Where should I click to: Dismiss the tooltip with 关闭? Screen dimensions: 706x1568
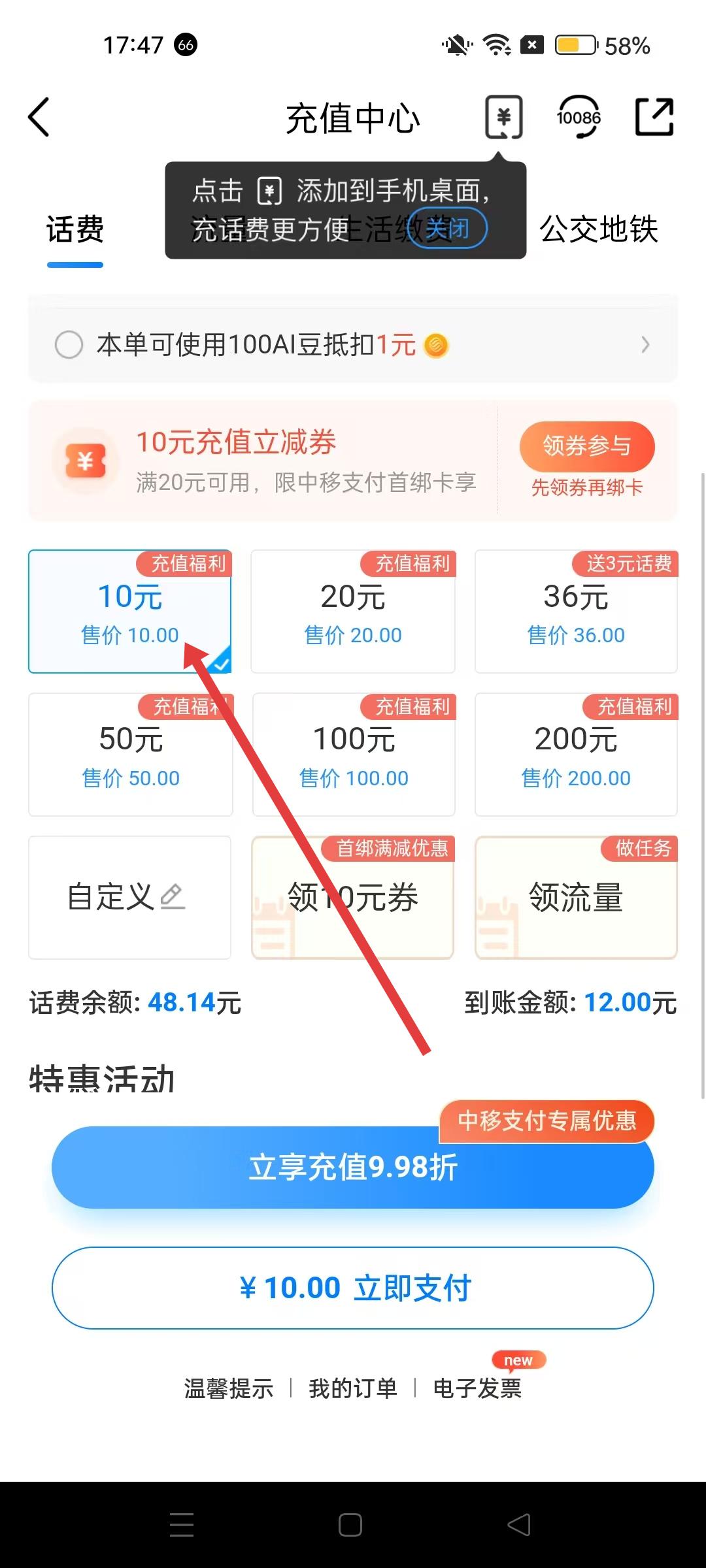pos(448,229)
